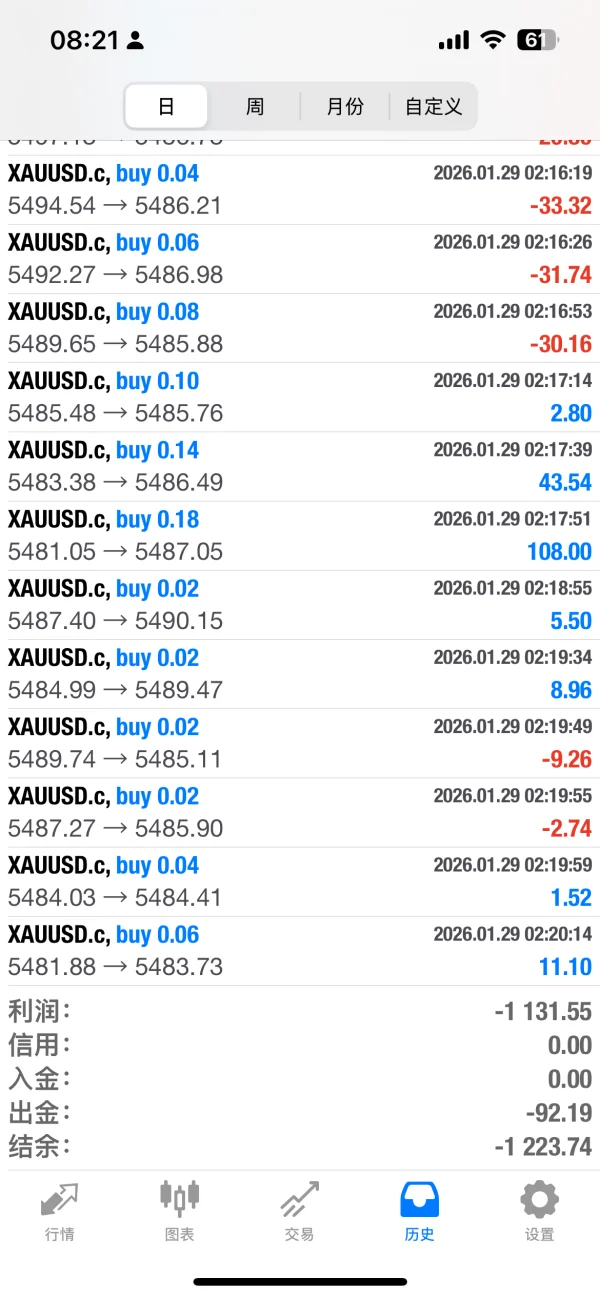Viewport: 600px width, 1298px height.
Task: Select the 历史 history tab
Action: 420,1210
